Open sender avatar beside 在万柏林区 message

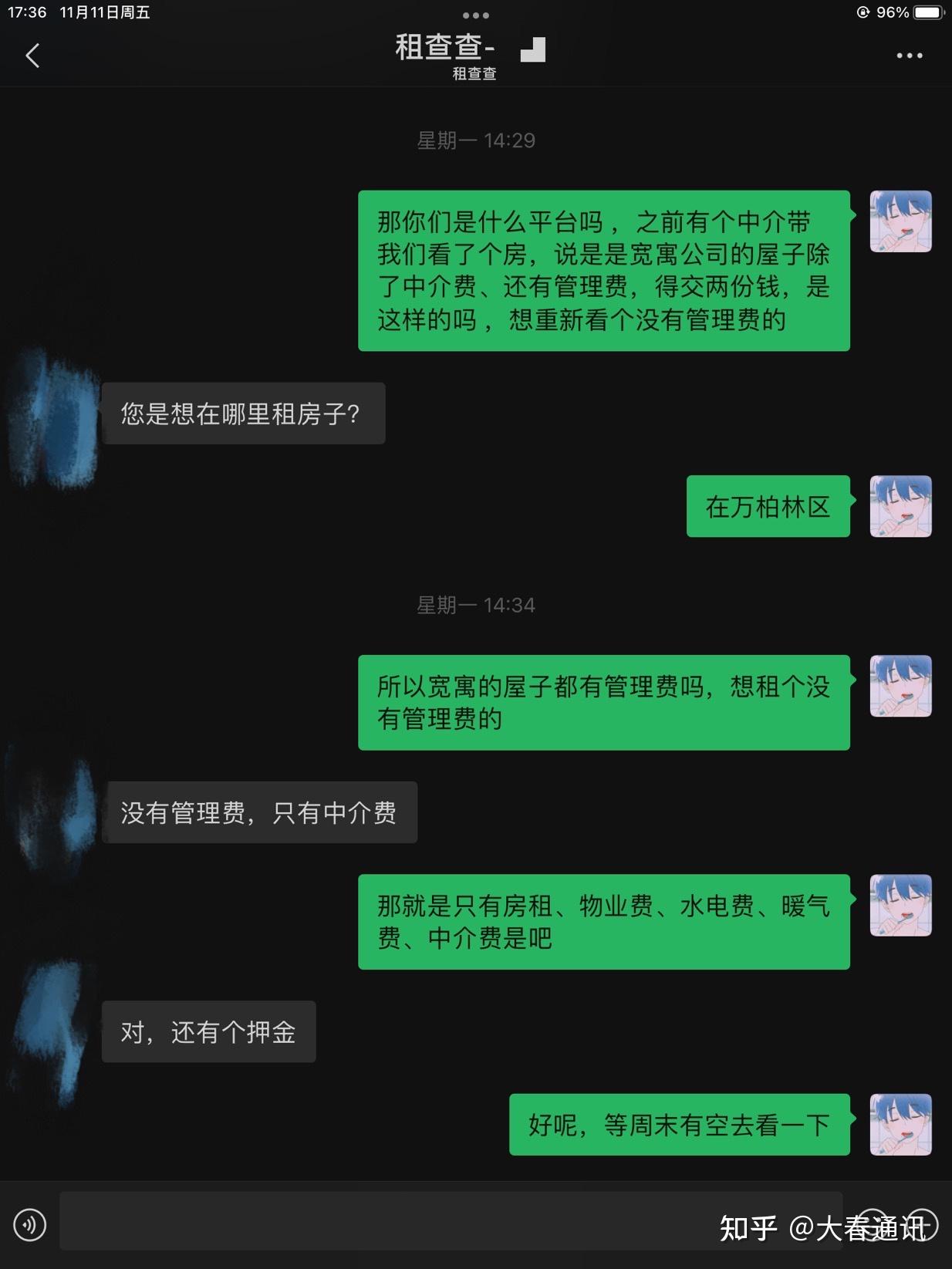click(x=900, y=506)
